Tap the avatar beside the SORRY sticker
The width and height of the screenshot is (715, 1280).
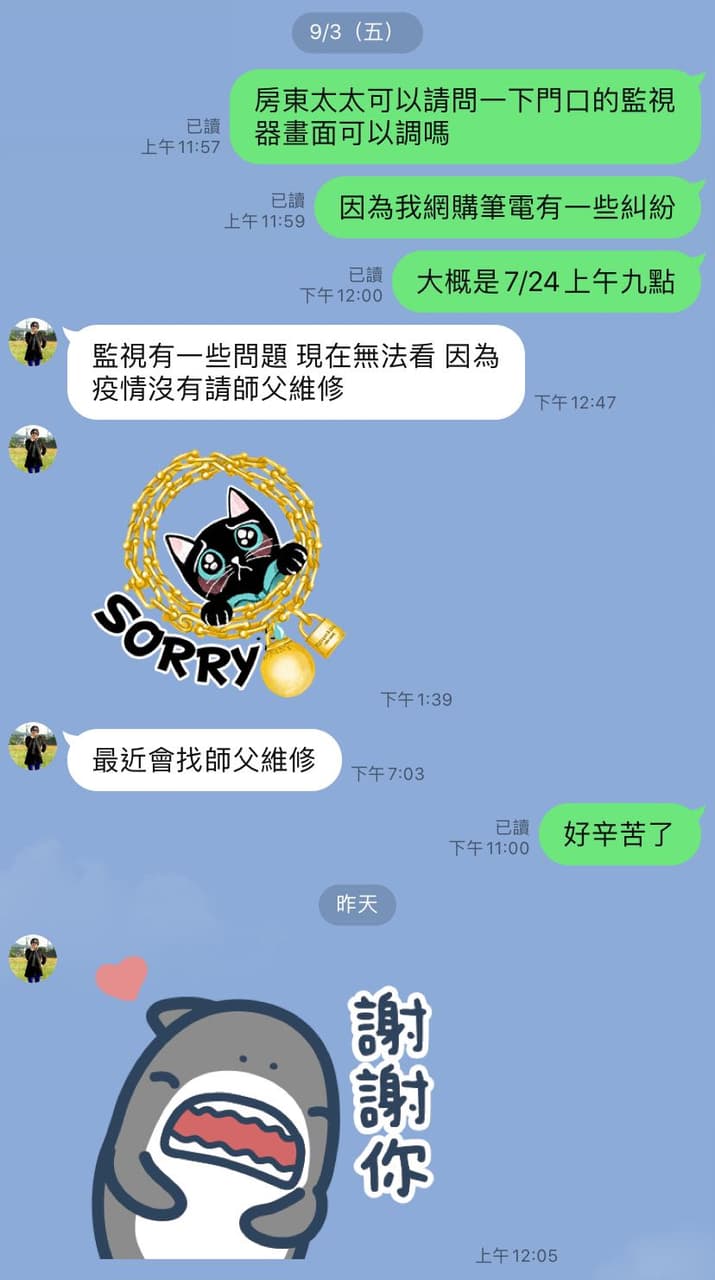coord(33,449)
